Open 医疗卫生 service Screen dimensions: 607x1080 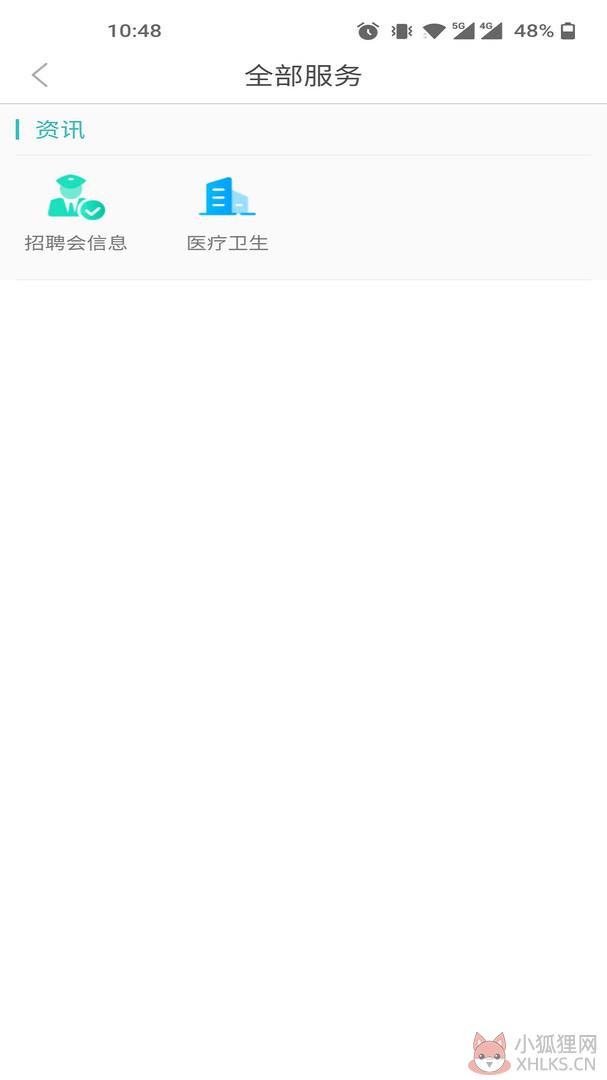tap(227, 214)
